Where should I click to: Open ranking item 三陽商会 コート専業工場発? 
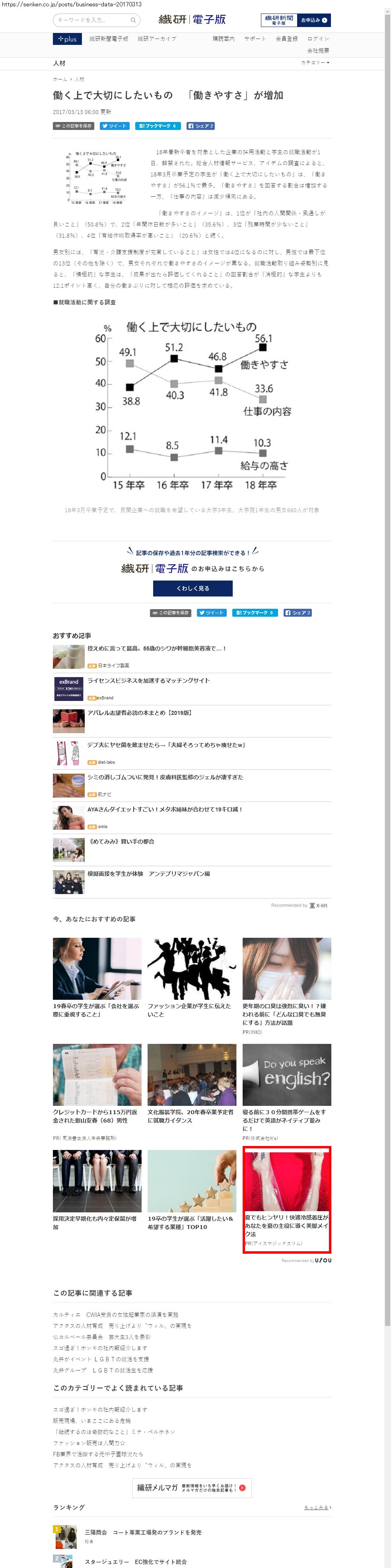click(x=142, y=1532)
